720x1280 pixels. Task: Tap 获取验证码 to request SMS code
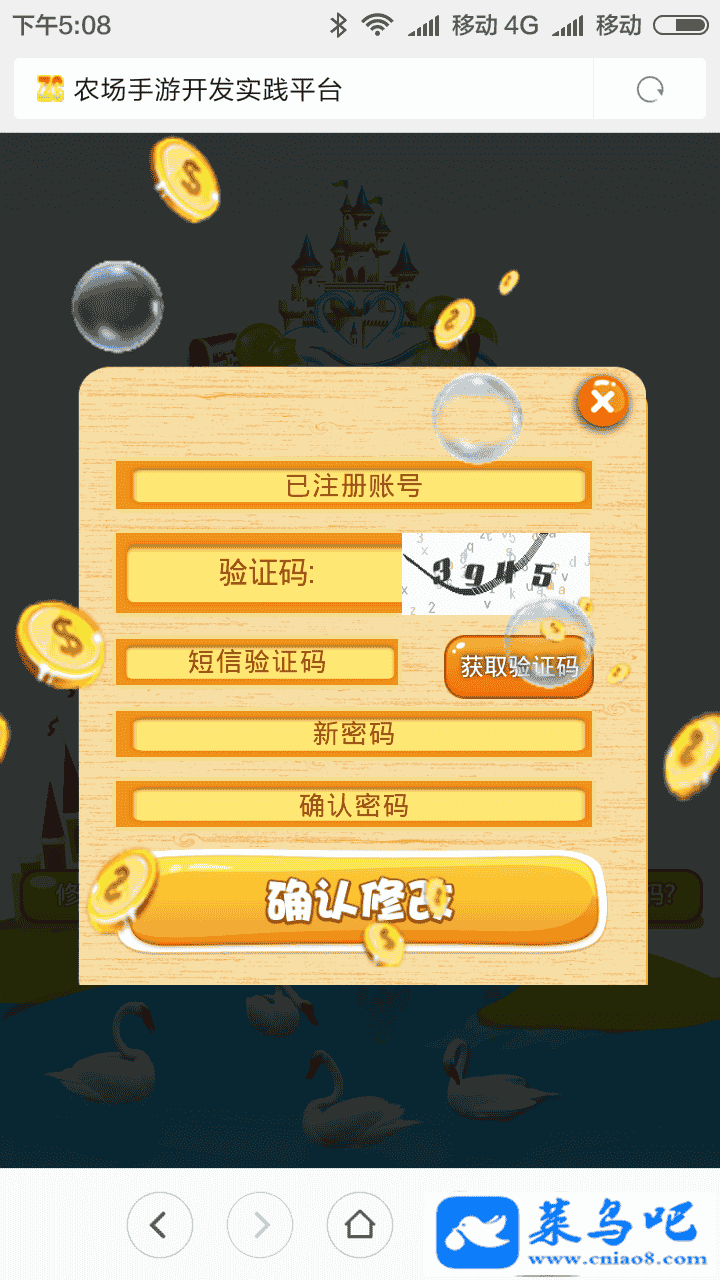point(518,666)
